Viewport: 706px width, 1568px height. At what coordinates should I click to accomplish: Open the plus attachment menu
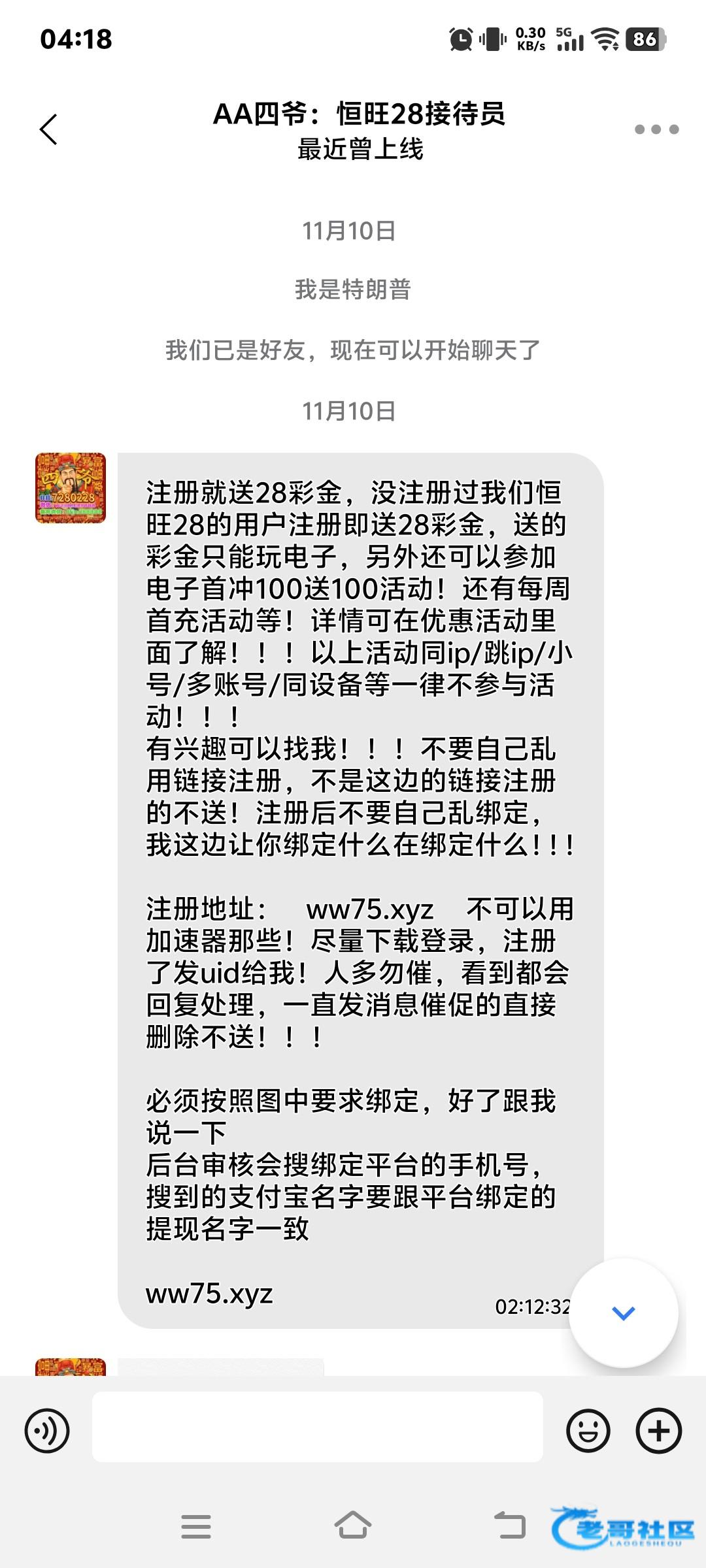click(x=658, y=1431)
